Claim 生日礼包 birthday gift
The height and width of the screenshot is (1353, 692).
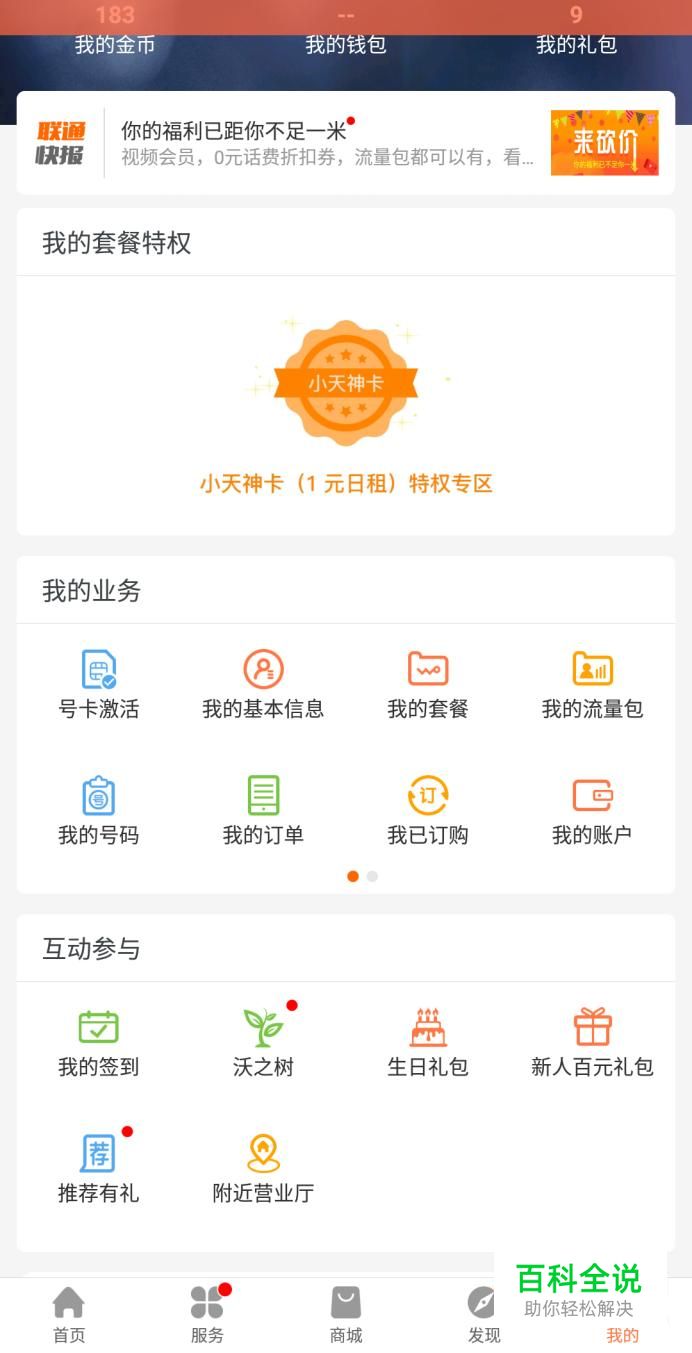coord(428,1044)
